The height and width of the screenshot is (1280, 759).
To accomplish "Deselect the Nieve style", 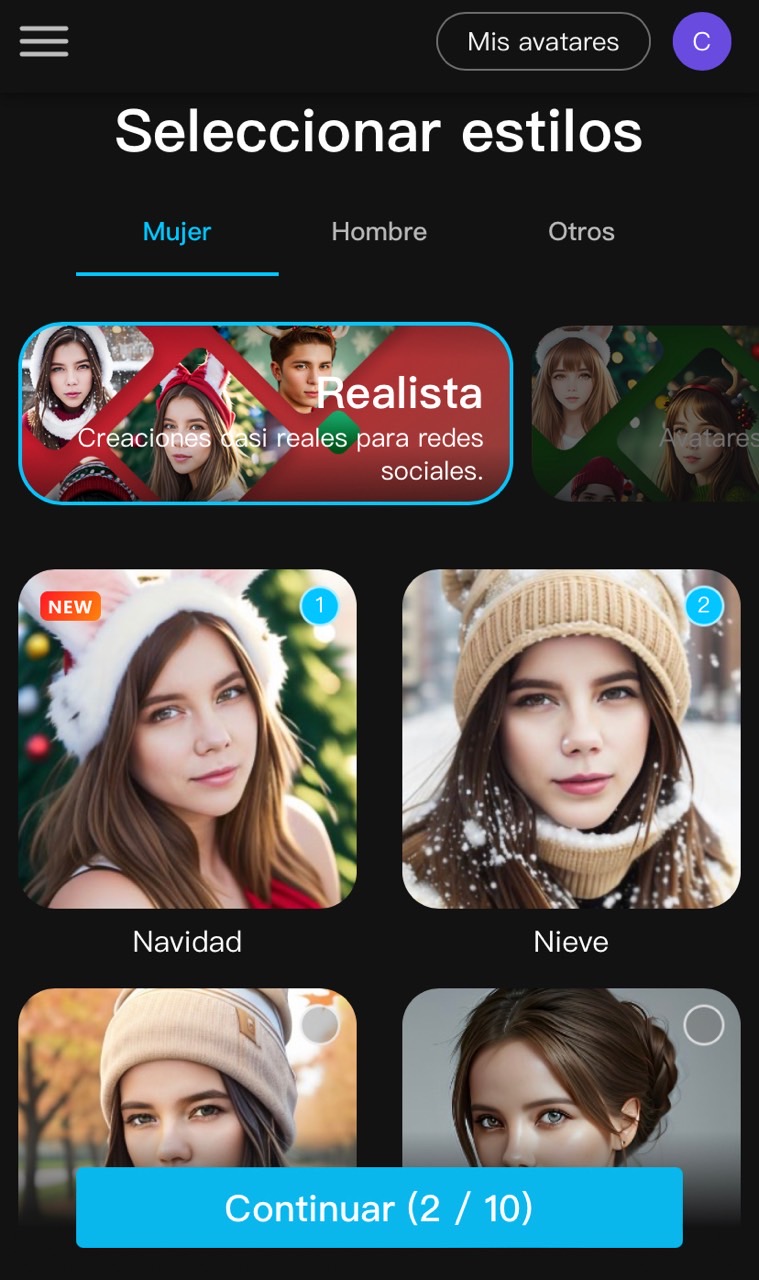I will click(571, 738).
